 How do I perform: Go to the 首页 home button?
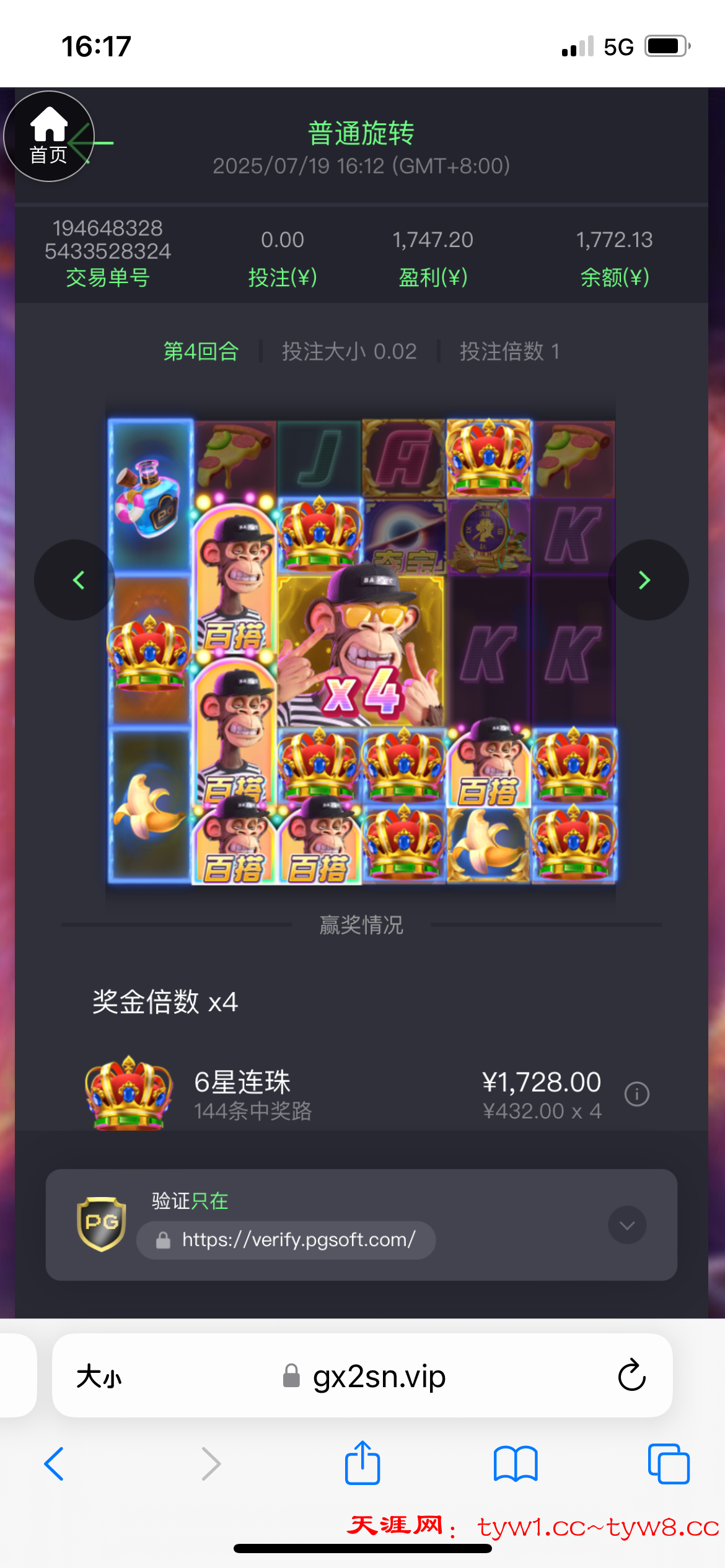49,136
